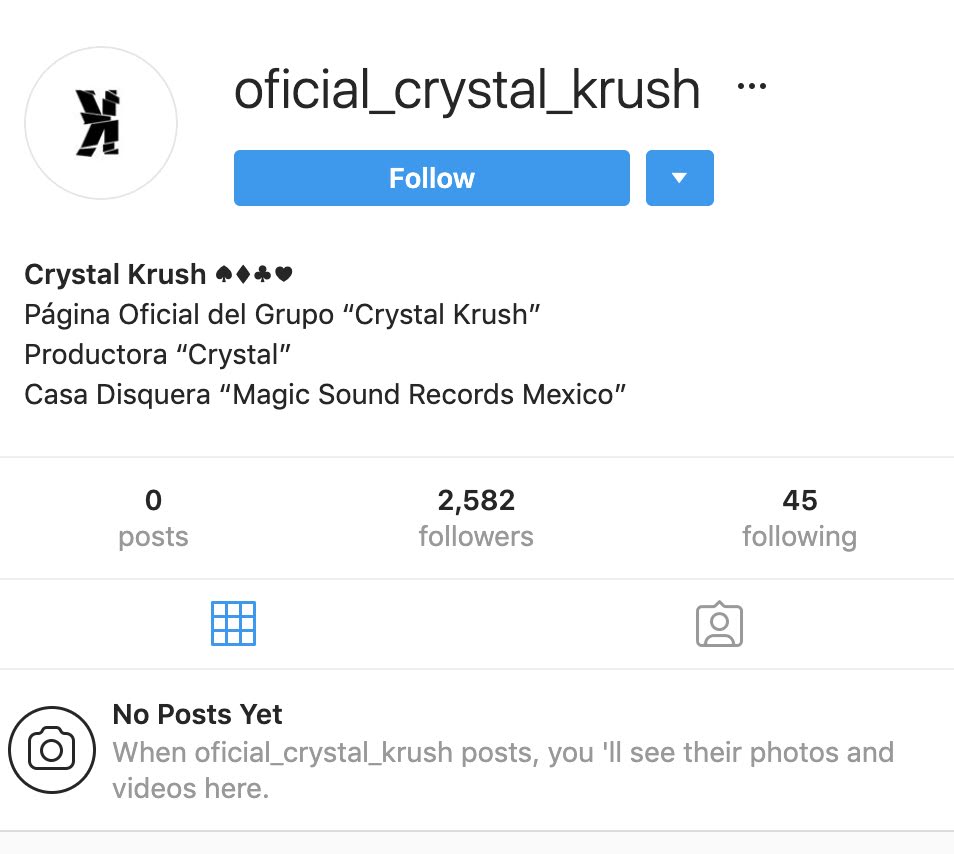Switch to the tagged photos tab
The width and height of the screenshot is (954, 854).
[x=719, y=624]
